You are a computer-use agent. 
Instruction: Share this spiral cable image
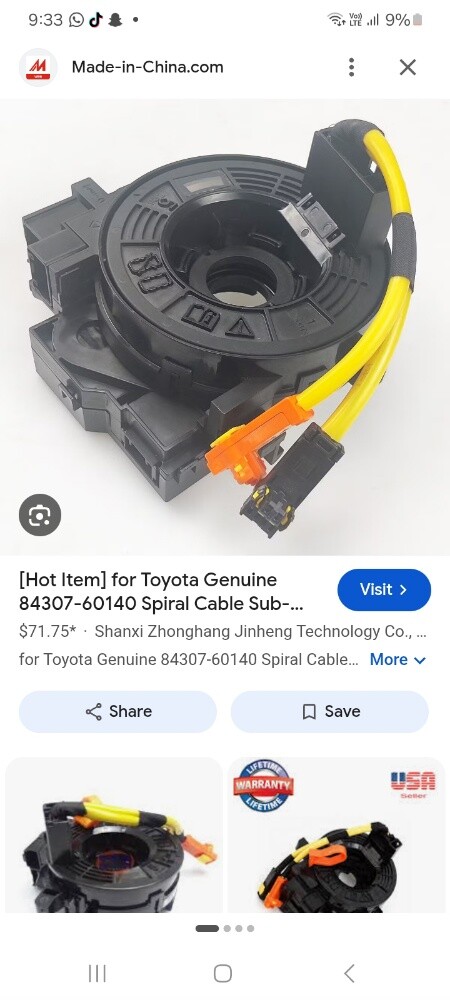pos(118,711)
